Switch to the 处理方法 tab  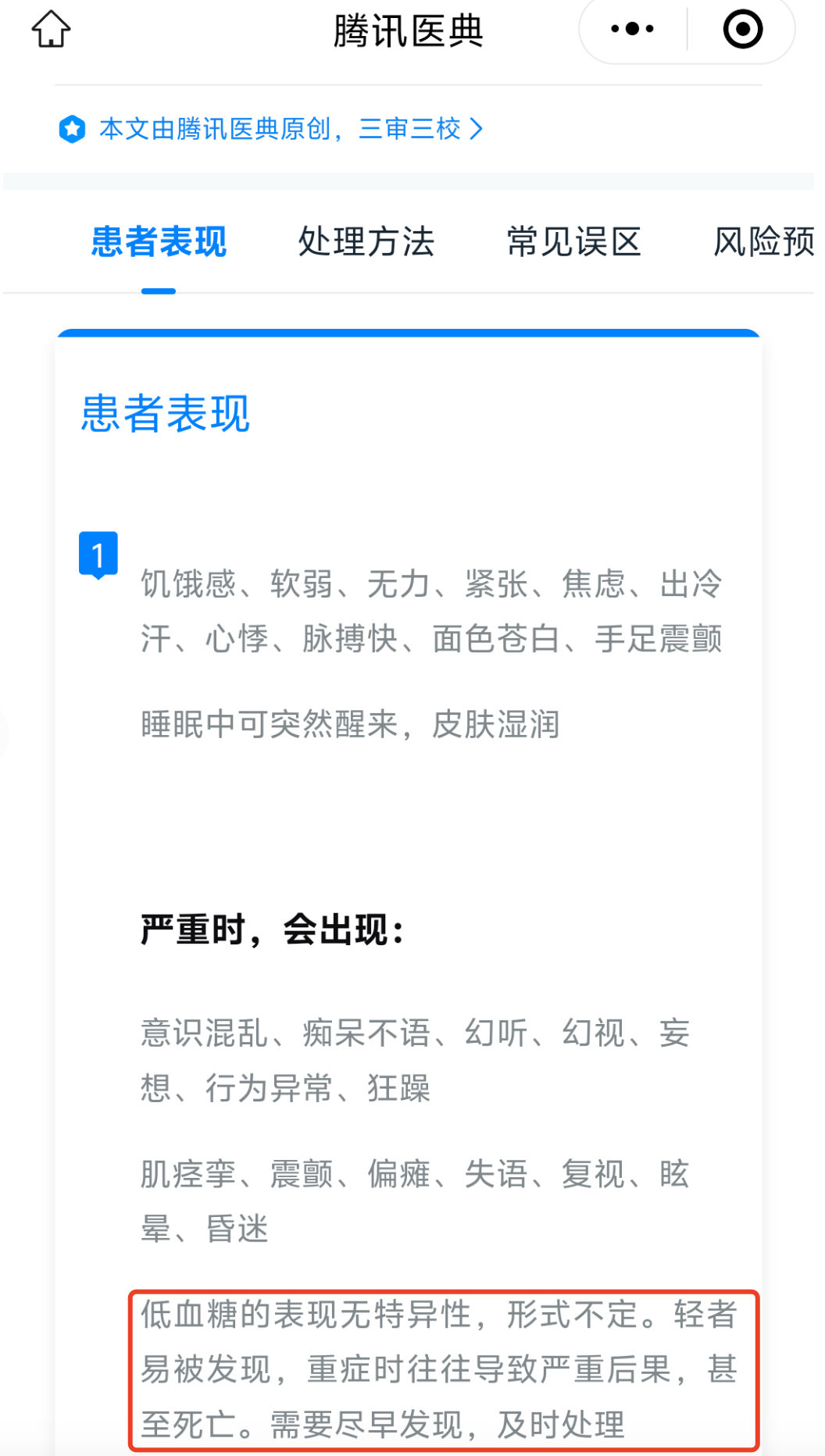tap(366, 242)
